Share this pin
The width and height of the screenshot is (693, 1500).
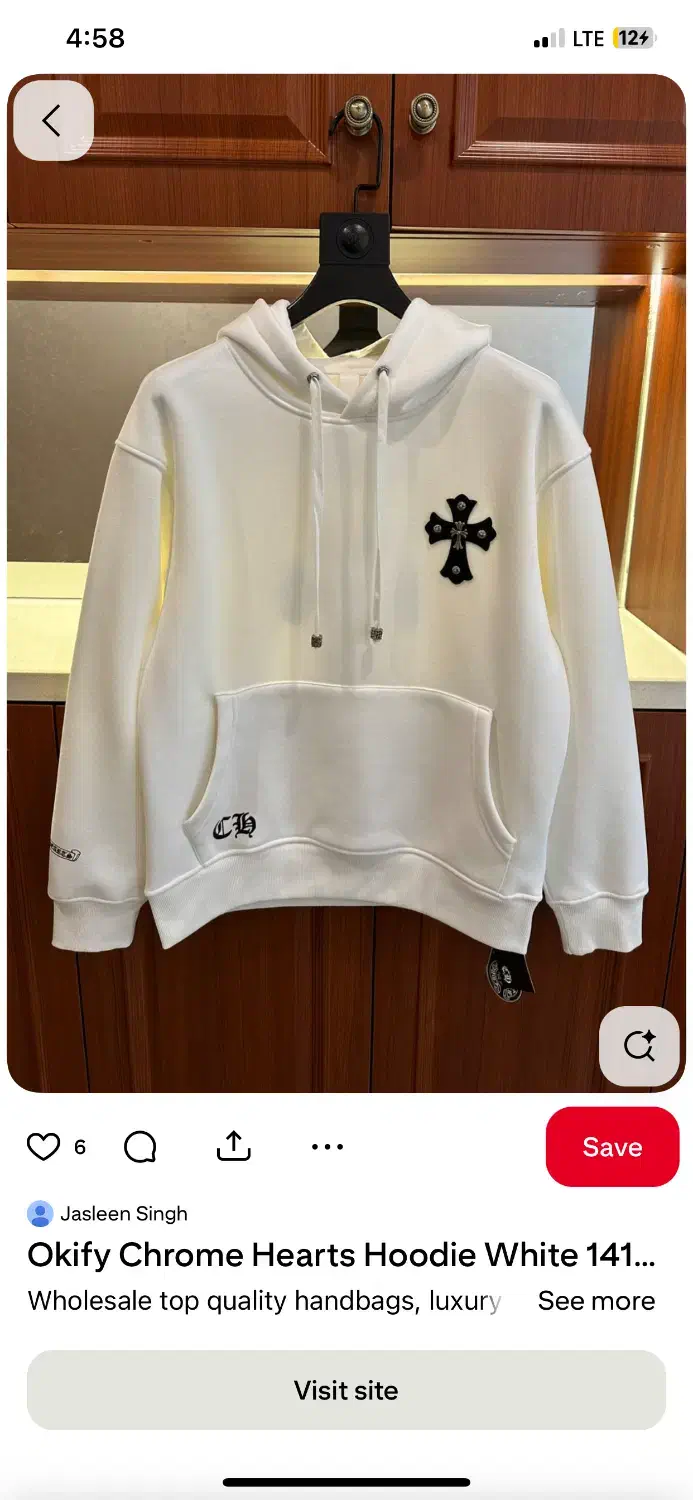pos(233,1147)
